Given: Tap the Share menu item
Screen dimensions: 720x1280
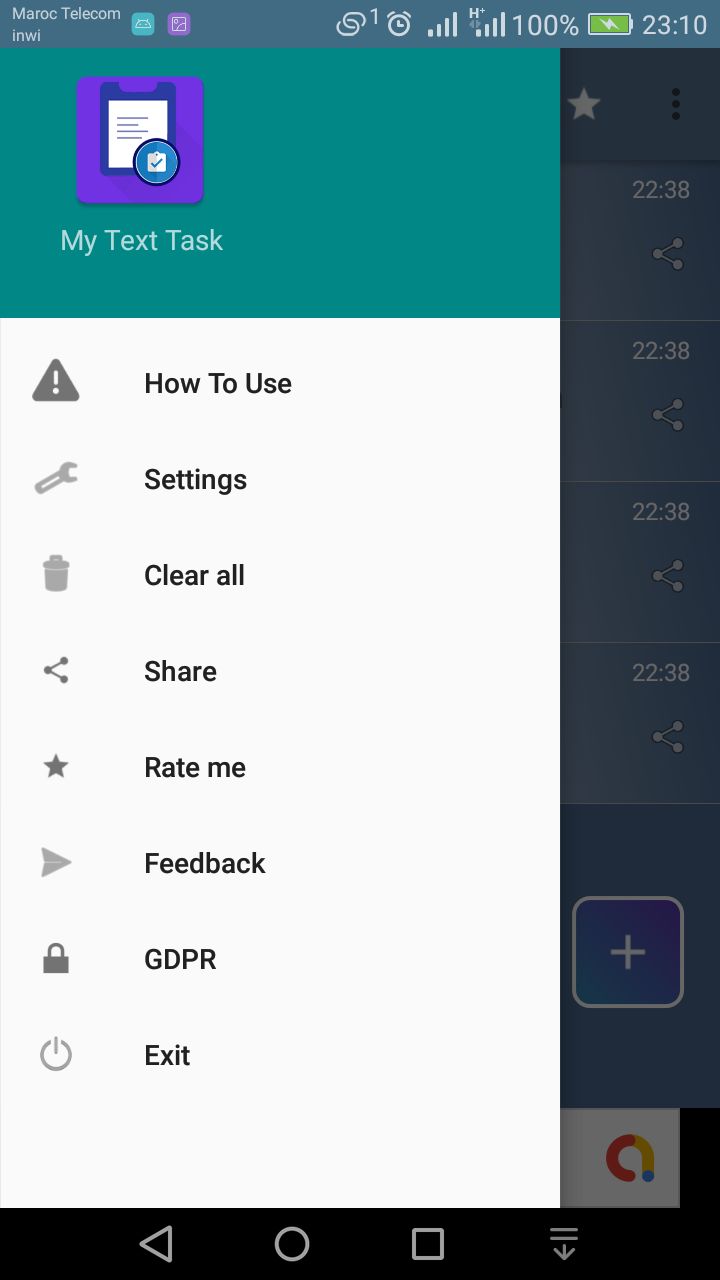Looking at the screenshot, I should click(180, 671).
